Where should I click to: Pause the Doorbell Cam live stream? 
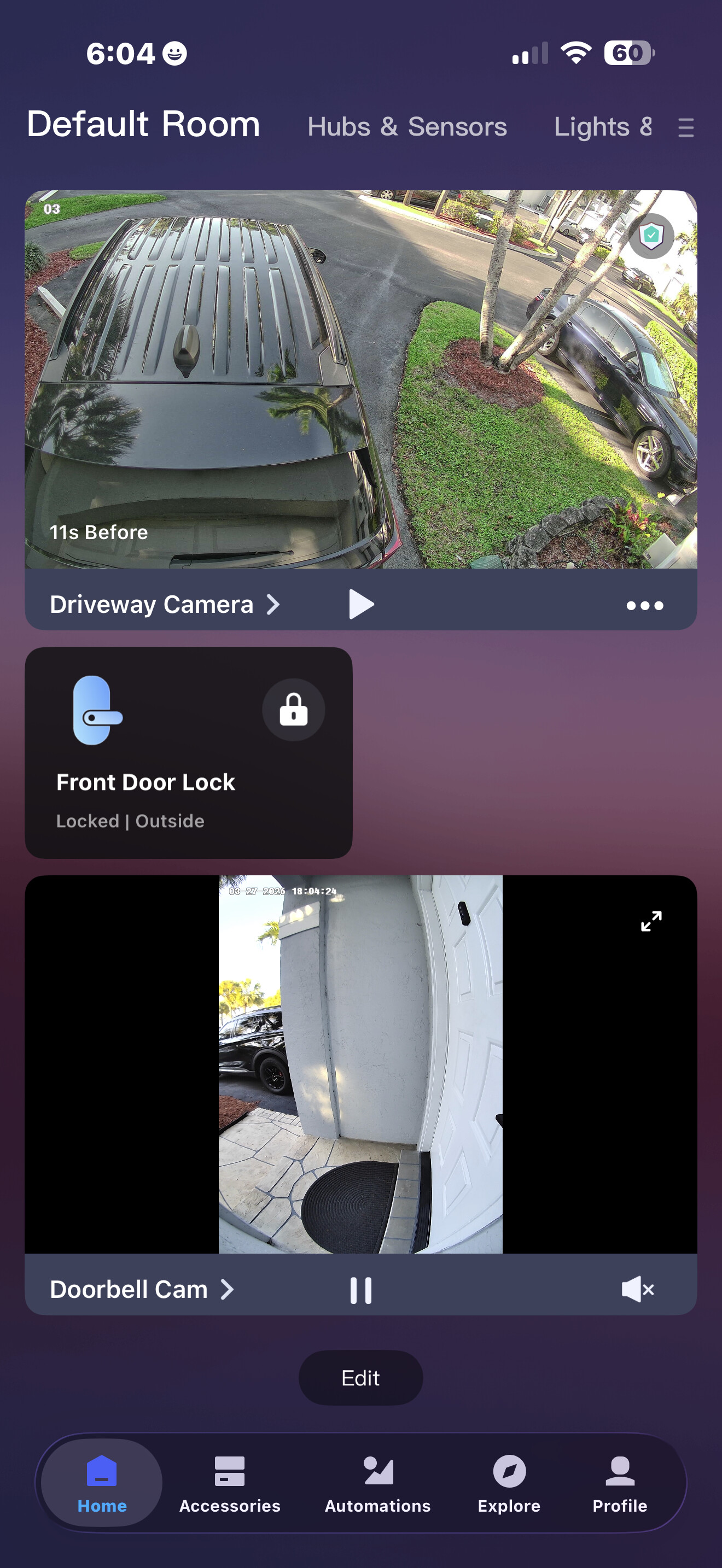tap(361, 1290)
